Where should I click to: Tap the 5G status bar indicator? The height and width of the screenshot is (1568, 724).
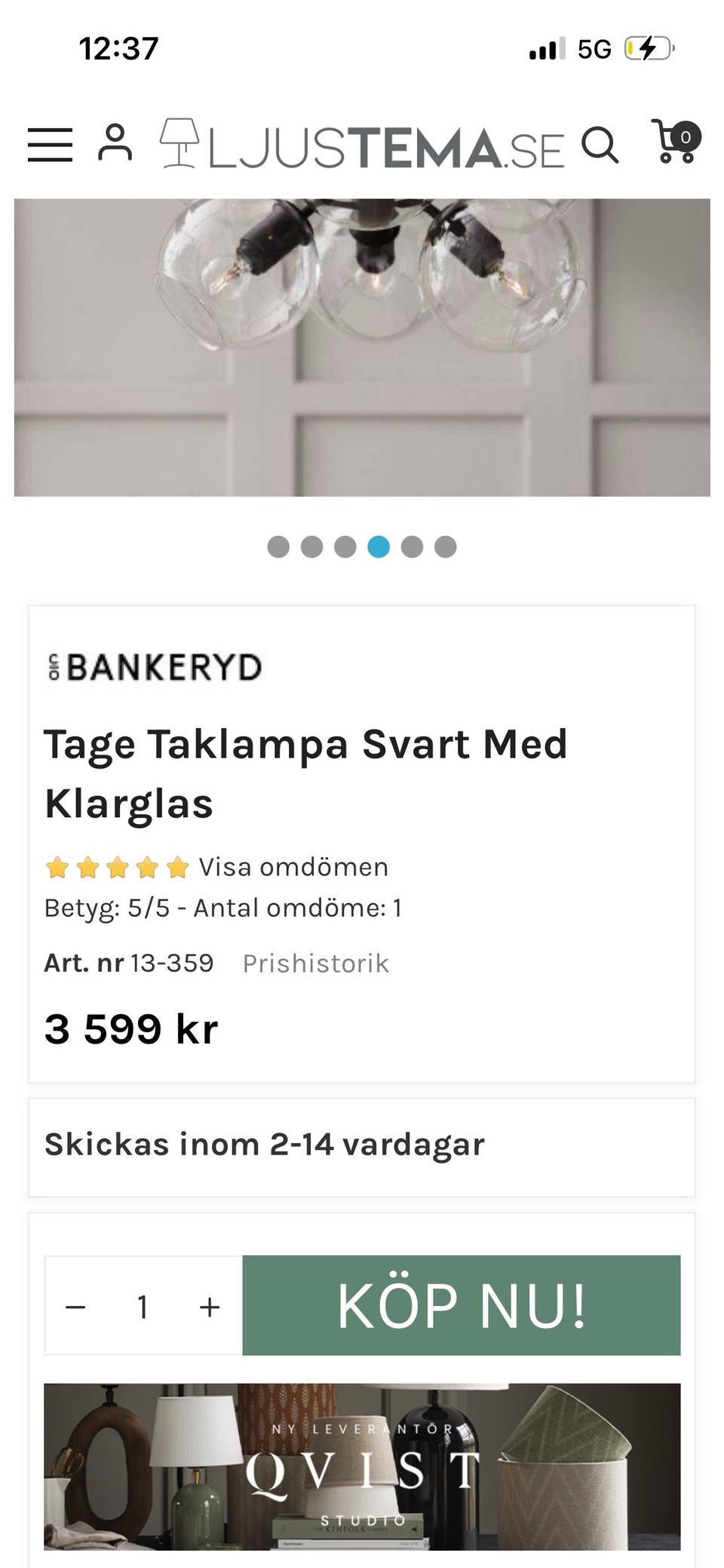593,47
